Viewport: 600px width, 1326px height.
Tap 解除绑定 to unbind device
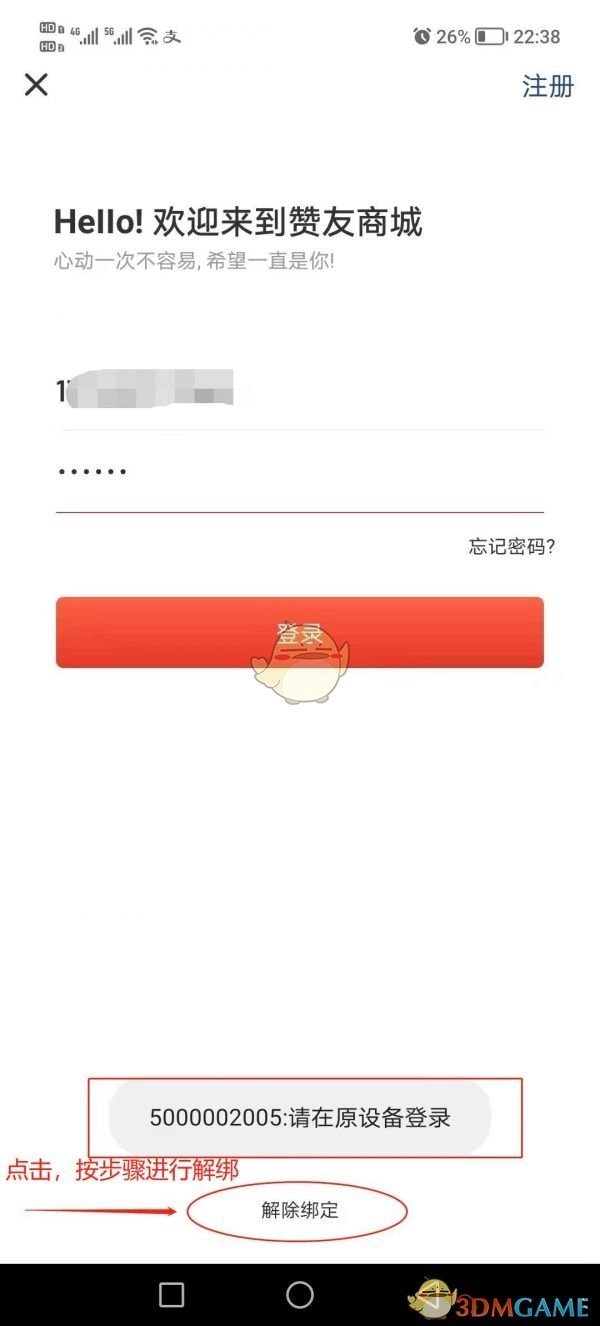pos(299,1211)
